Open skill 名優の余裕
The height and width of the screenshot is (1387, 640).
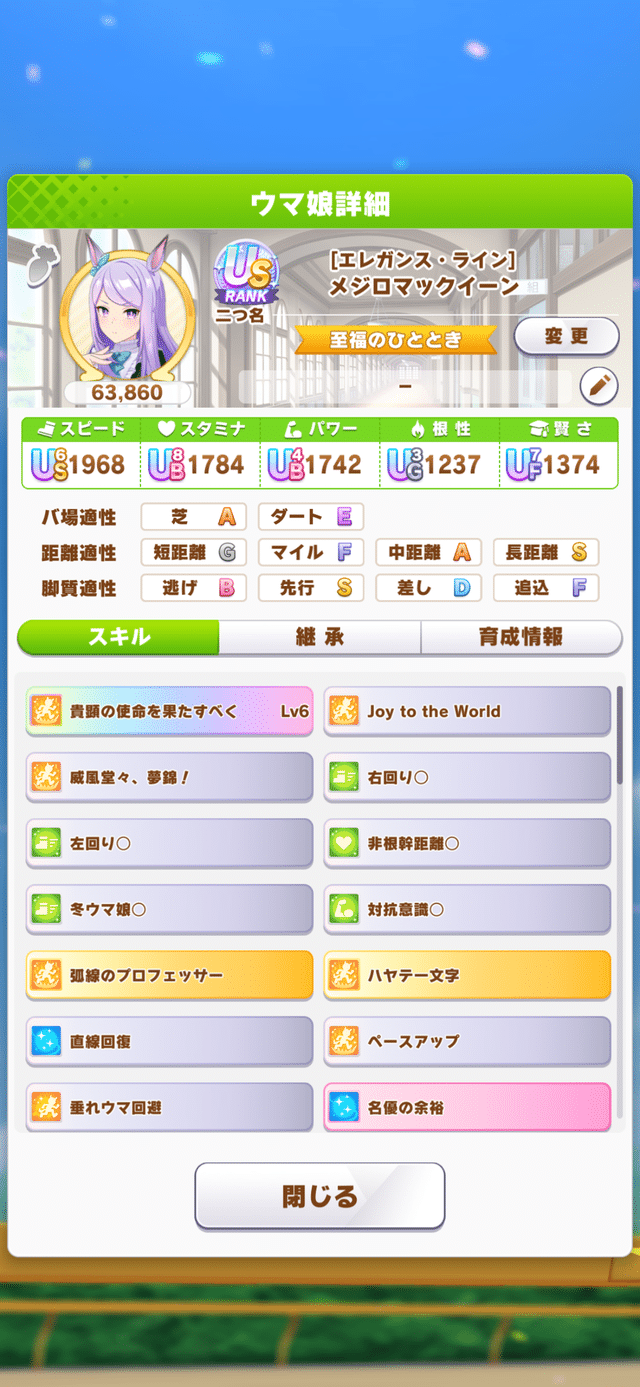point(467,1107)
